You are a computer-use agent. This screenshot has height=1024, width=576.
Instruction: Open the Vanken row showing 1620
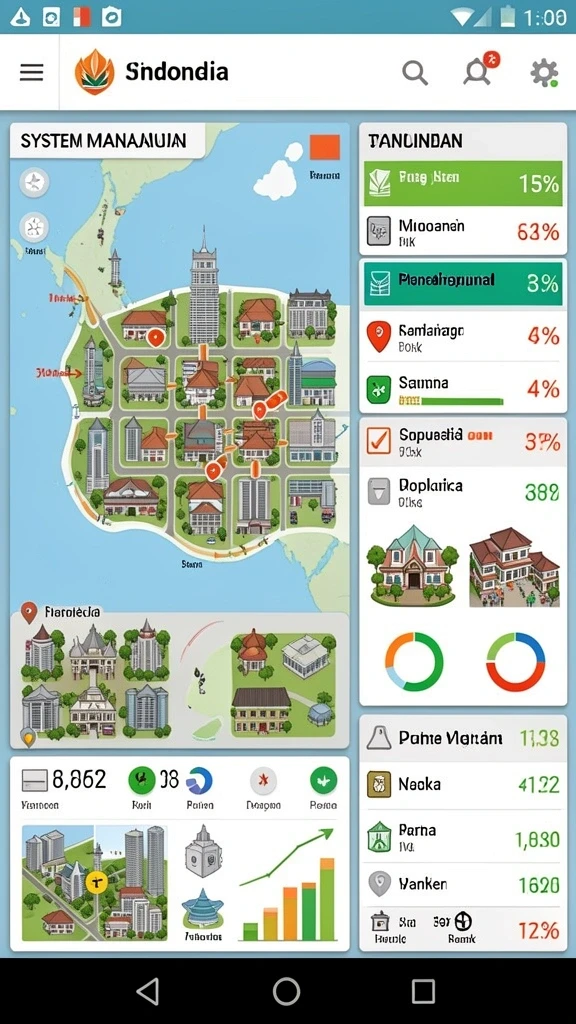pyautogui.click(x=463, y=885)
